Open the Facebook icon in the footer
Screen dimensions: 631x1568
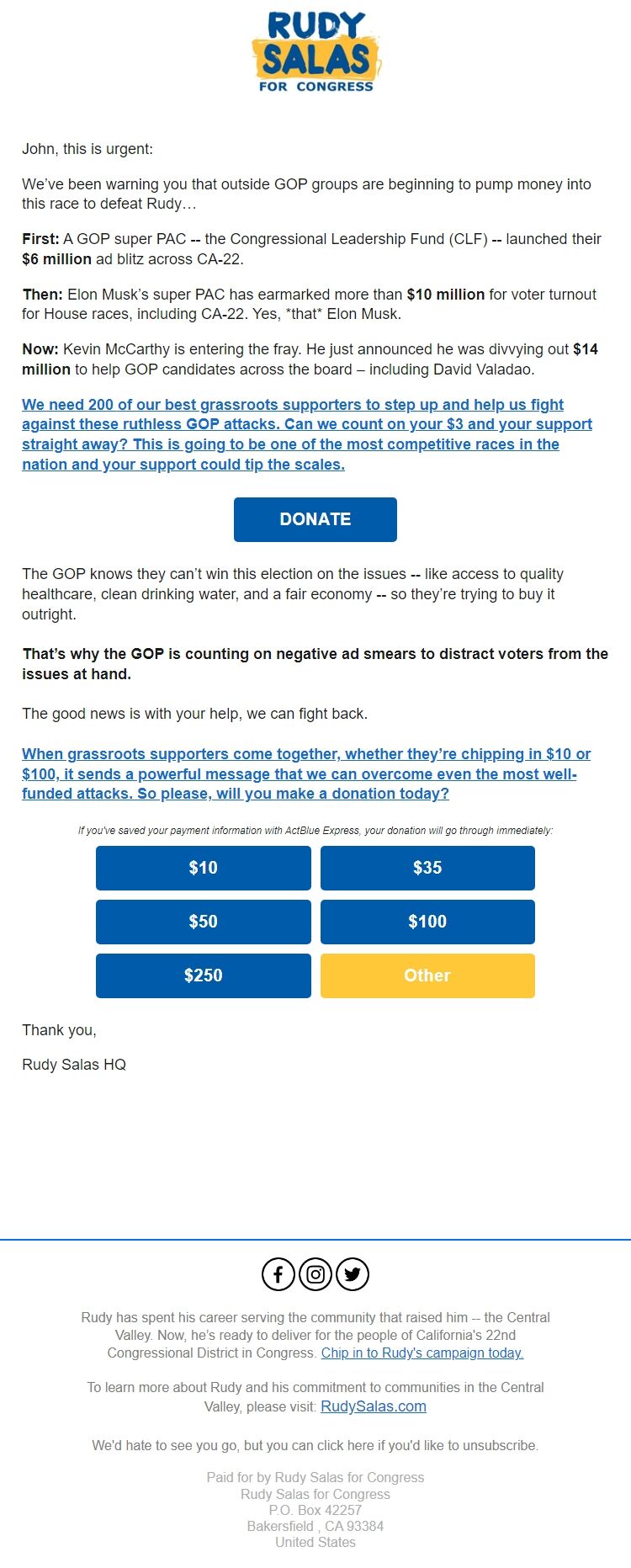[278, 1274]
